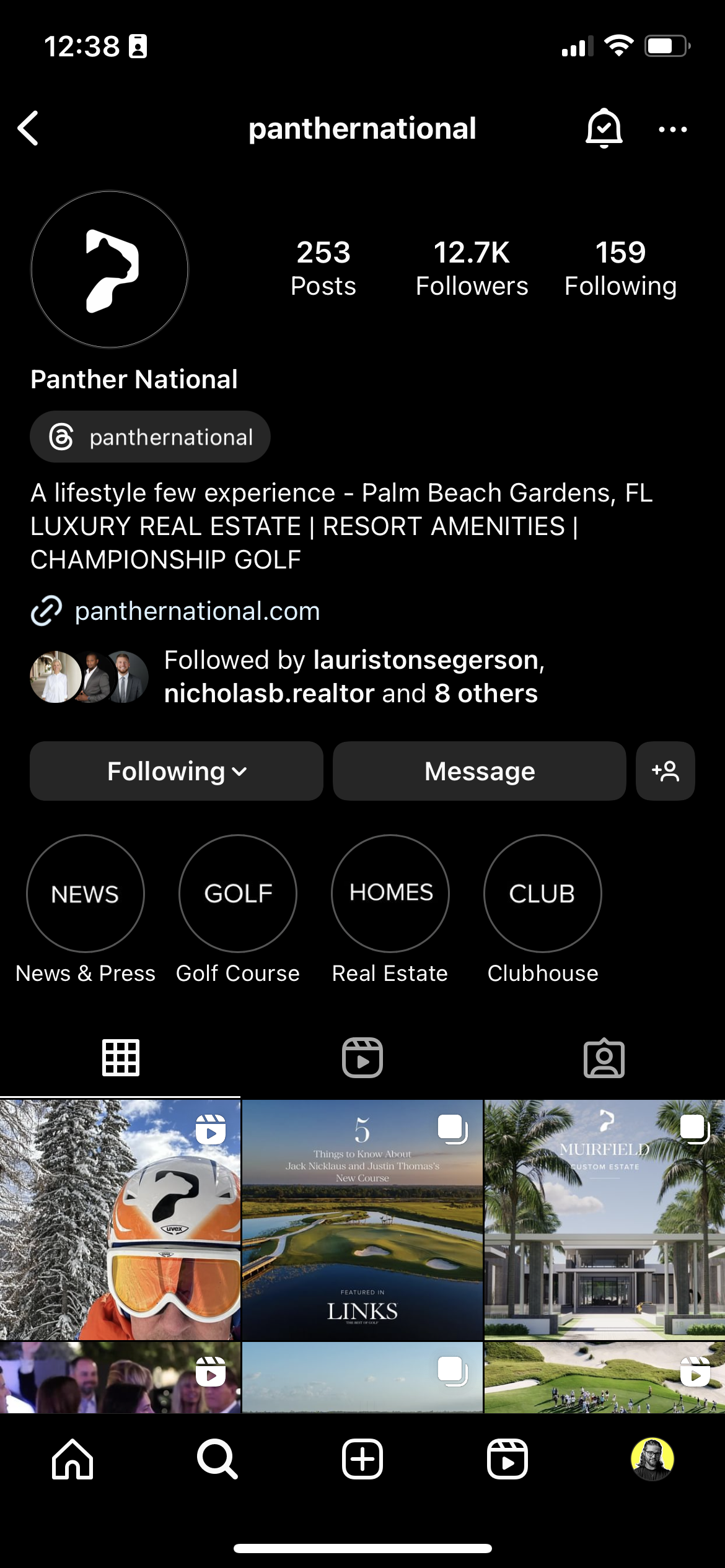Switch to the Reels tab on the profile
The height and width of the screenshot is (1568, 725).
[x=362, y=1058]
